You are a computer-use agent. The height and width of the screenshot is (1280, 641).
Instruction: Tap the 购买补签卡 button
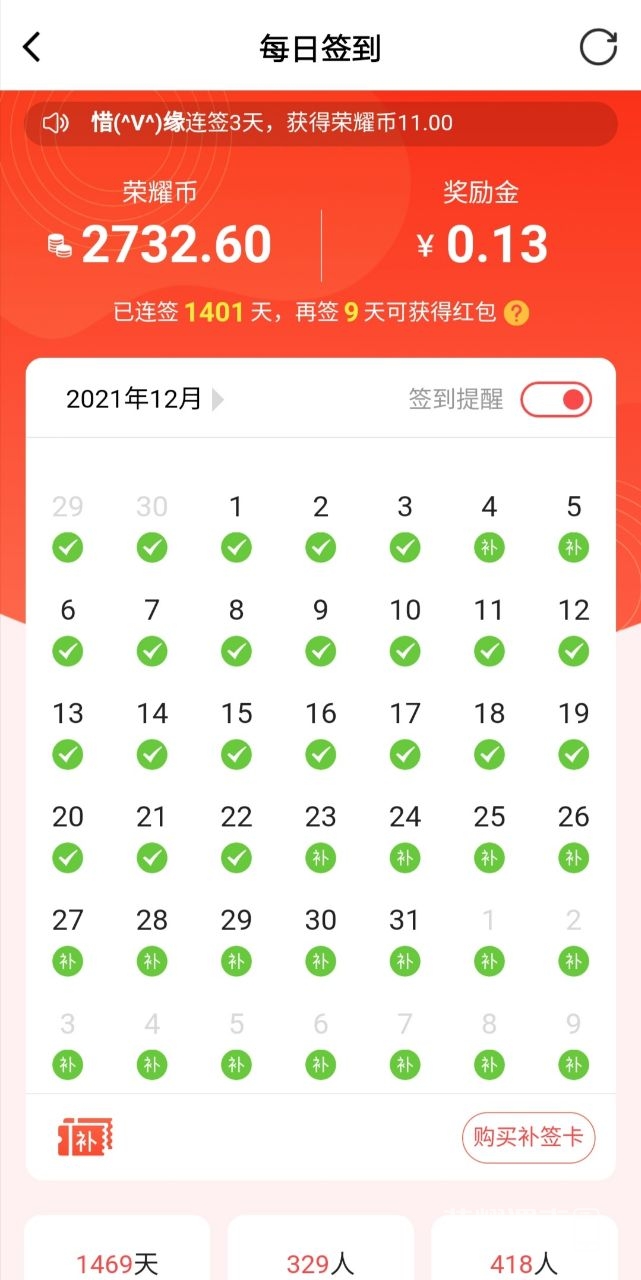[528, 1138]
